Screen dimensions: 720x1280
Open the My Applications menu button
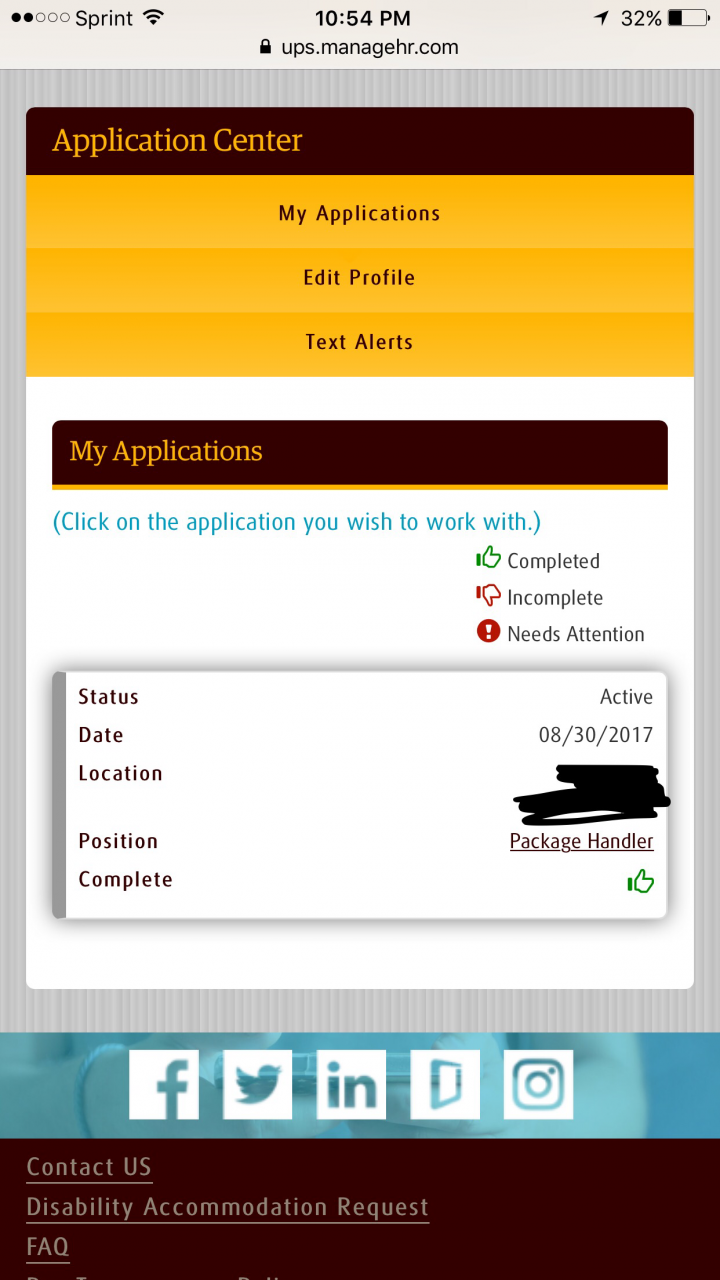coord(360,213)
